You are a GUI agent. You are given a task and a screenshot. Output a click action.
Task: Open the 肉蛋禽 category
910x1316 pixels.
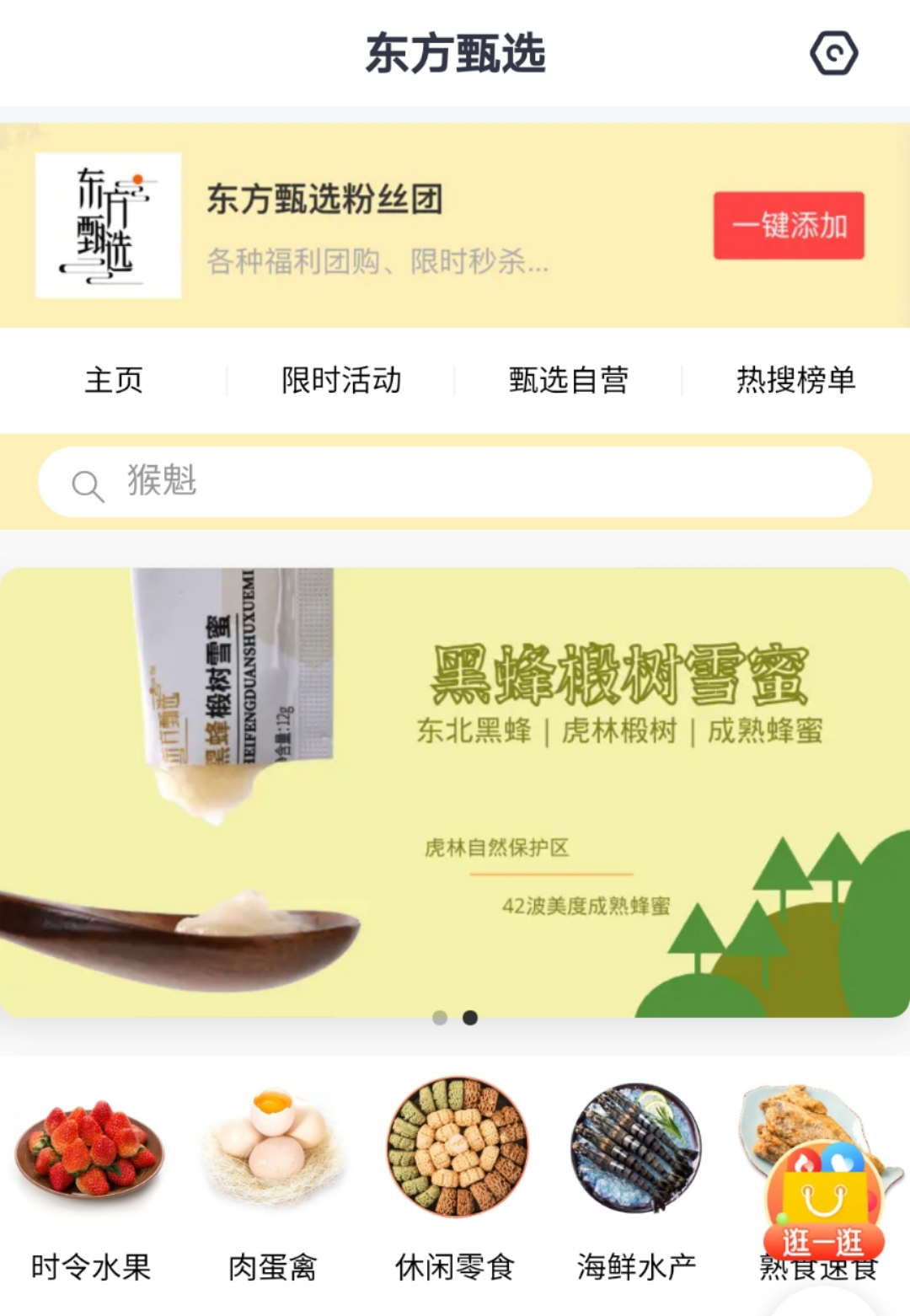click(x=273, y=1180)
